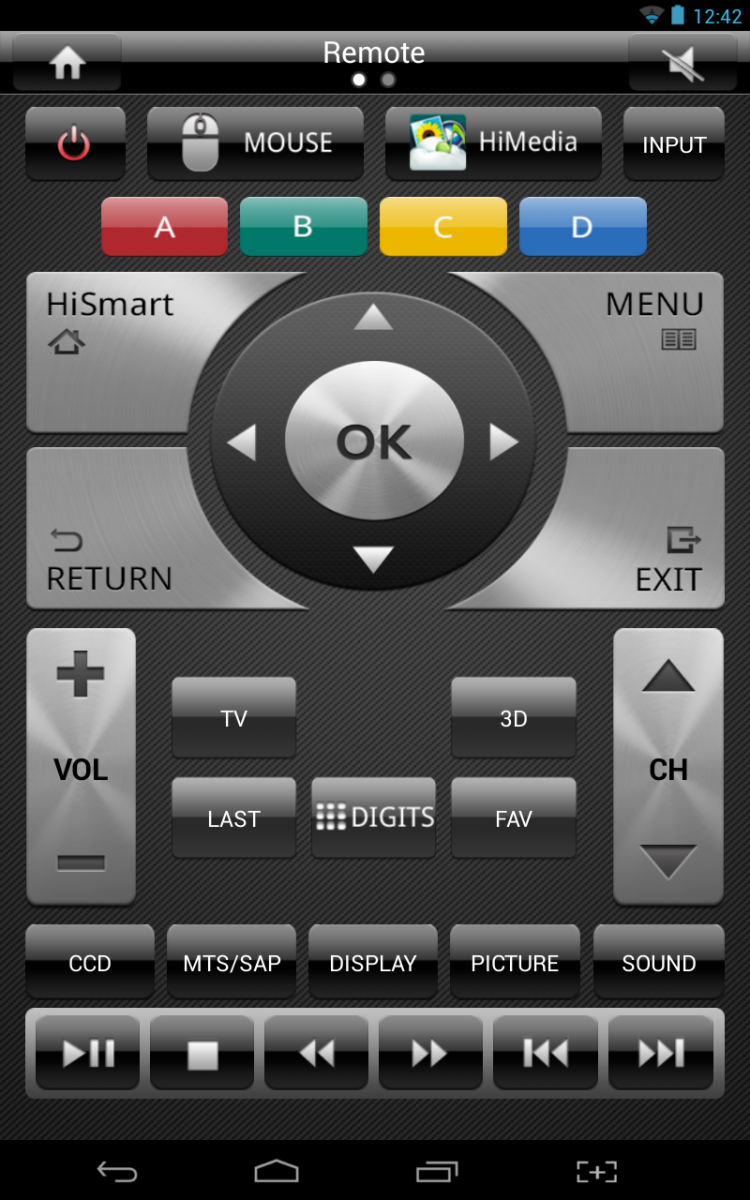Image resolution: width=750 pixels, height=1200 pixels.
Task: Switch to MOUSE mode
Action: [255, 144]
